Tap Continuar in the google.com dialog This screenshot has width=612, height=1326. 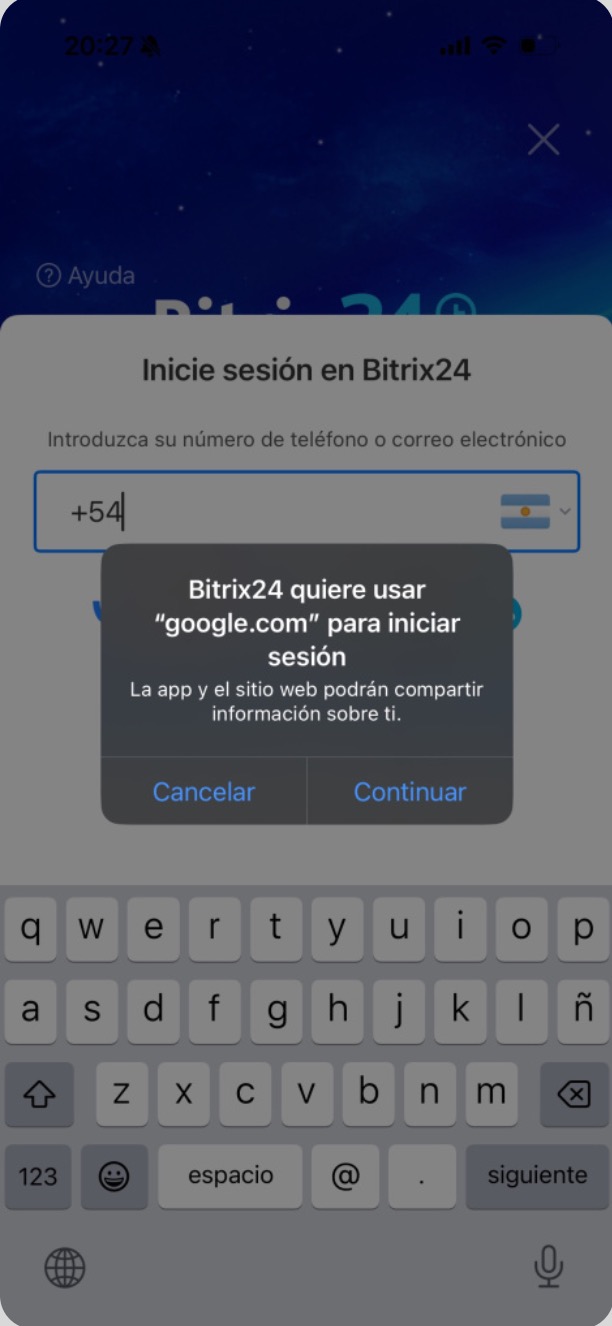pyautogui.click(x=409, y=792)
